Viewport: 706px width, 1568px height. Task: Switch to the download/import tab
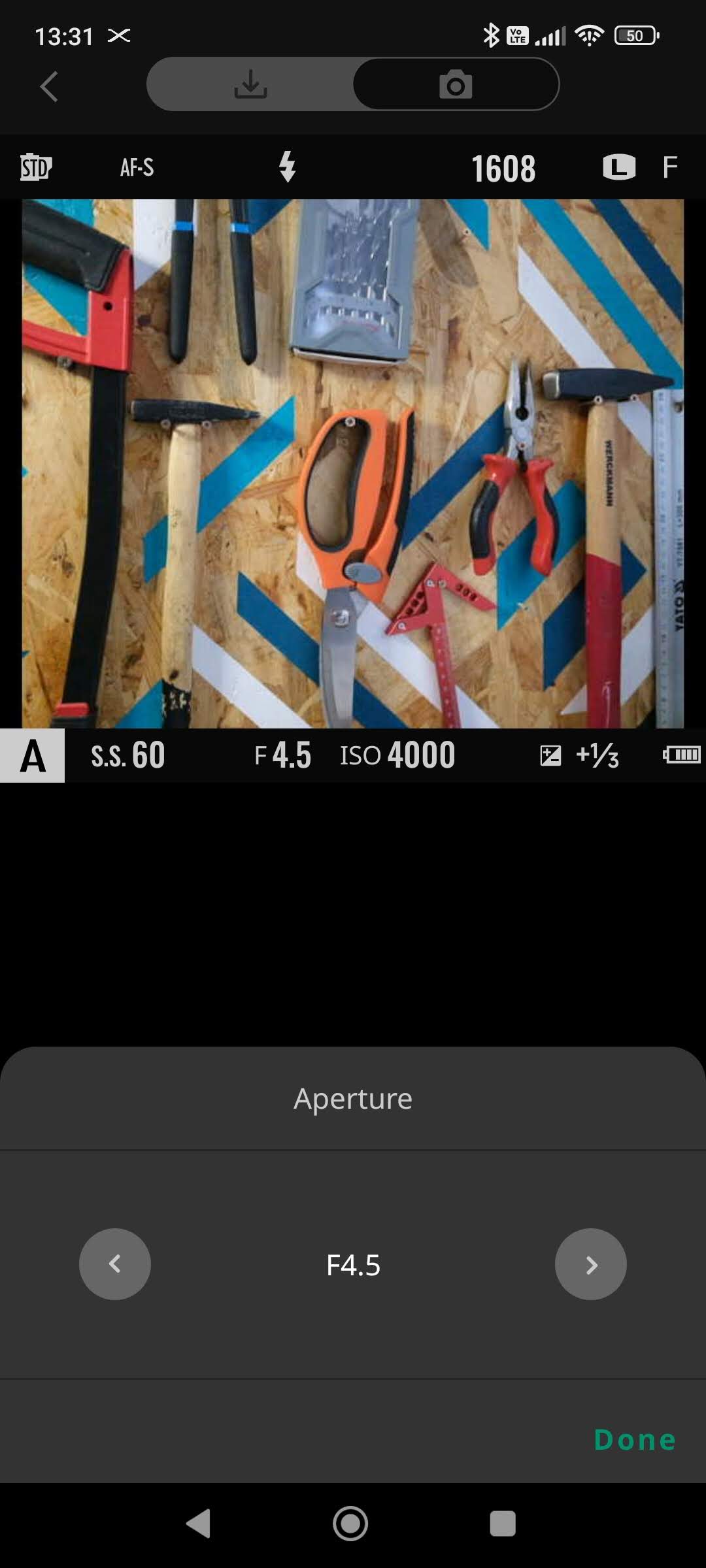[x=250, y=85]
